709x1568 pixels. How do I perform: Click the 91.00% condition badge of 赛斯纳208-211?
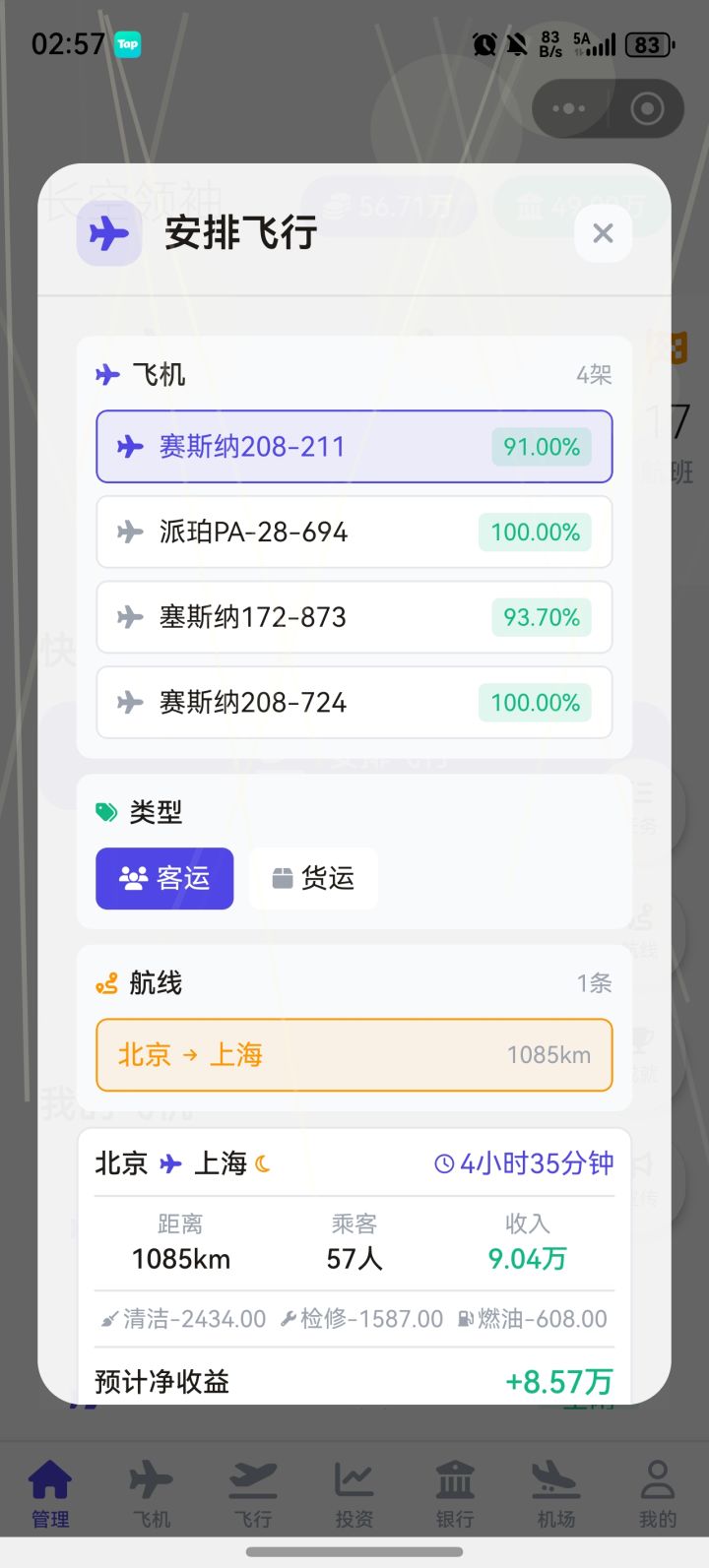(541, 446)
